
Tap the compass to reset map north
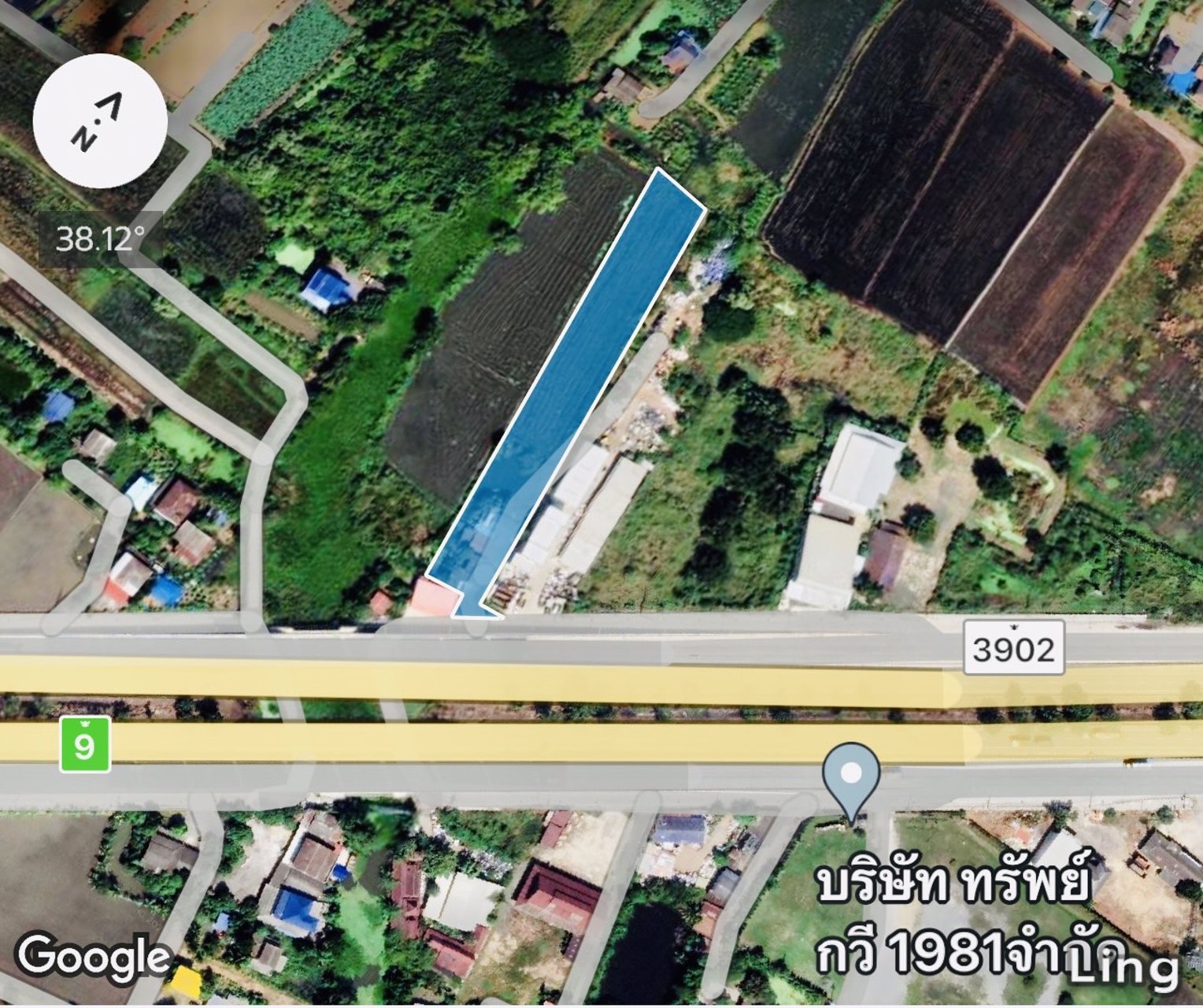100,121
